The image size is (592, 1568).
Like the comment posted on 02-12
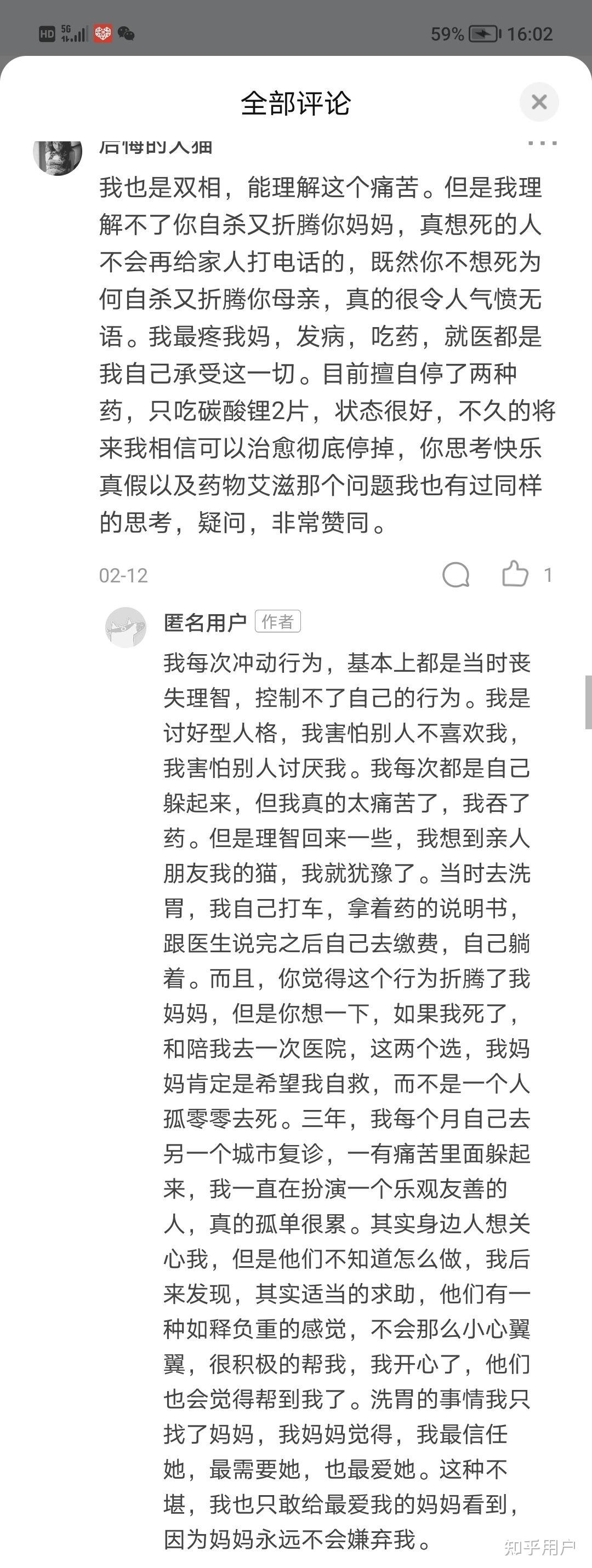coord(515,574)
